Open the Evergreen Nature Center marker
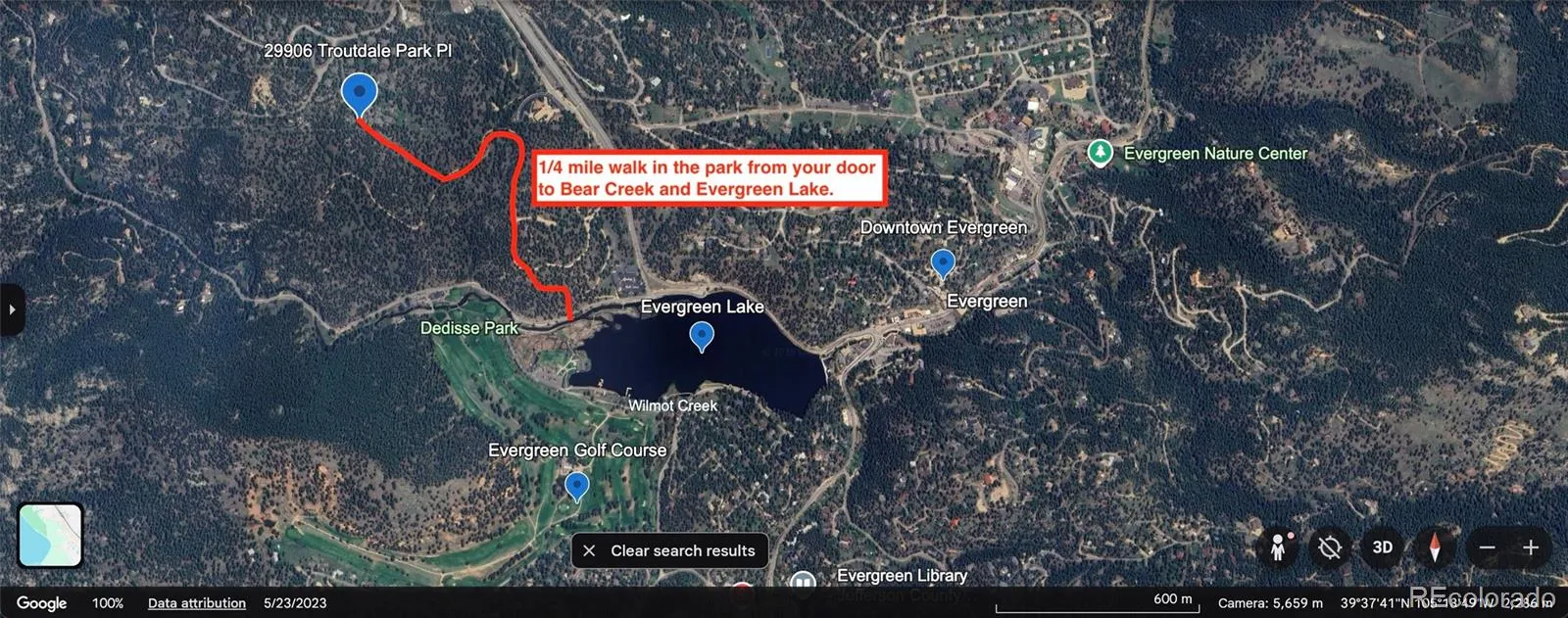Image resolution: width=1568 pixels, height=618 pixels. click(x=1101, y=154)
